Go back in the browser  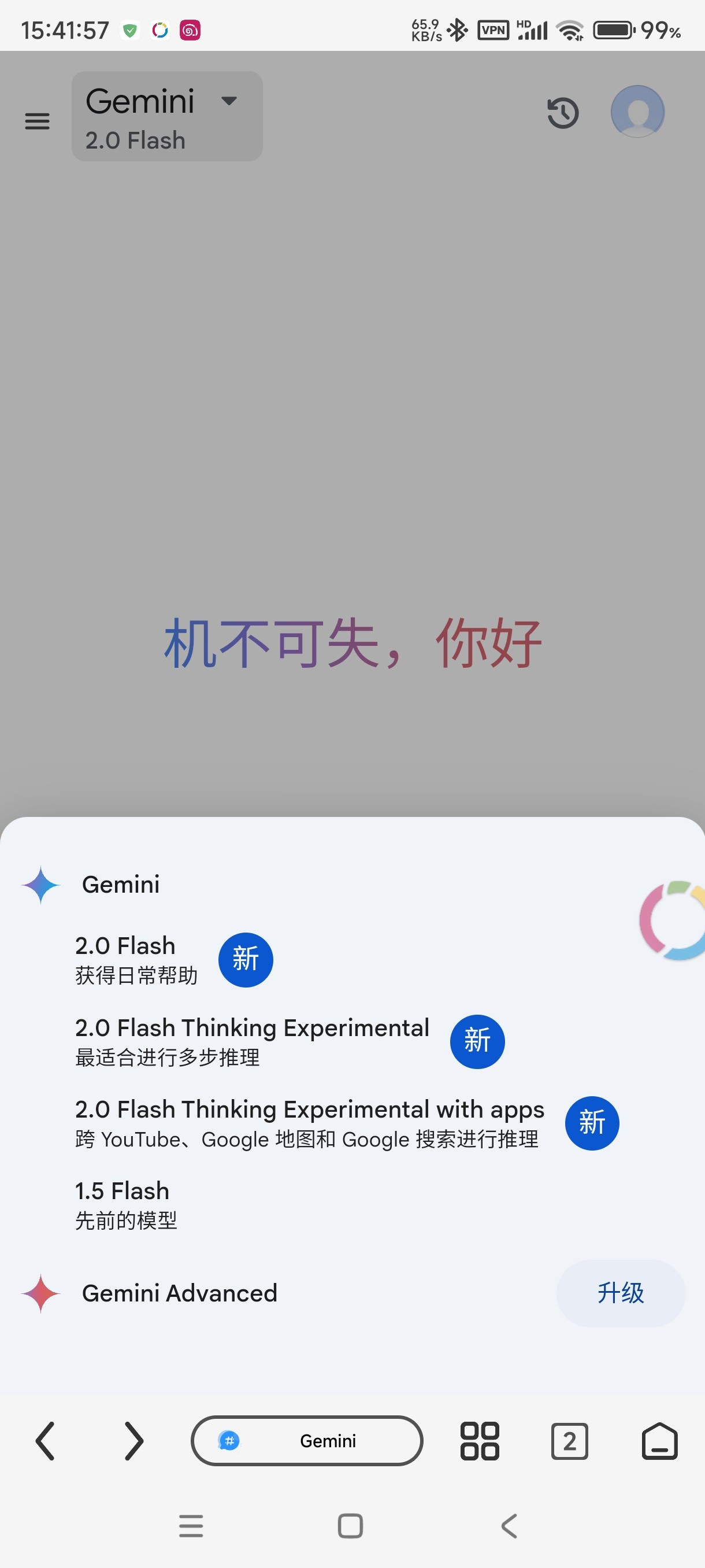click(46, 1441)
